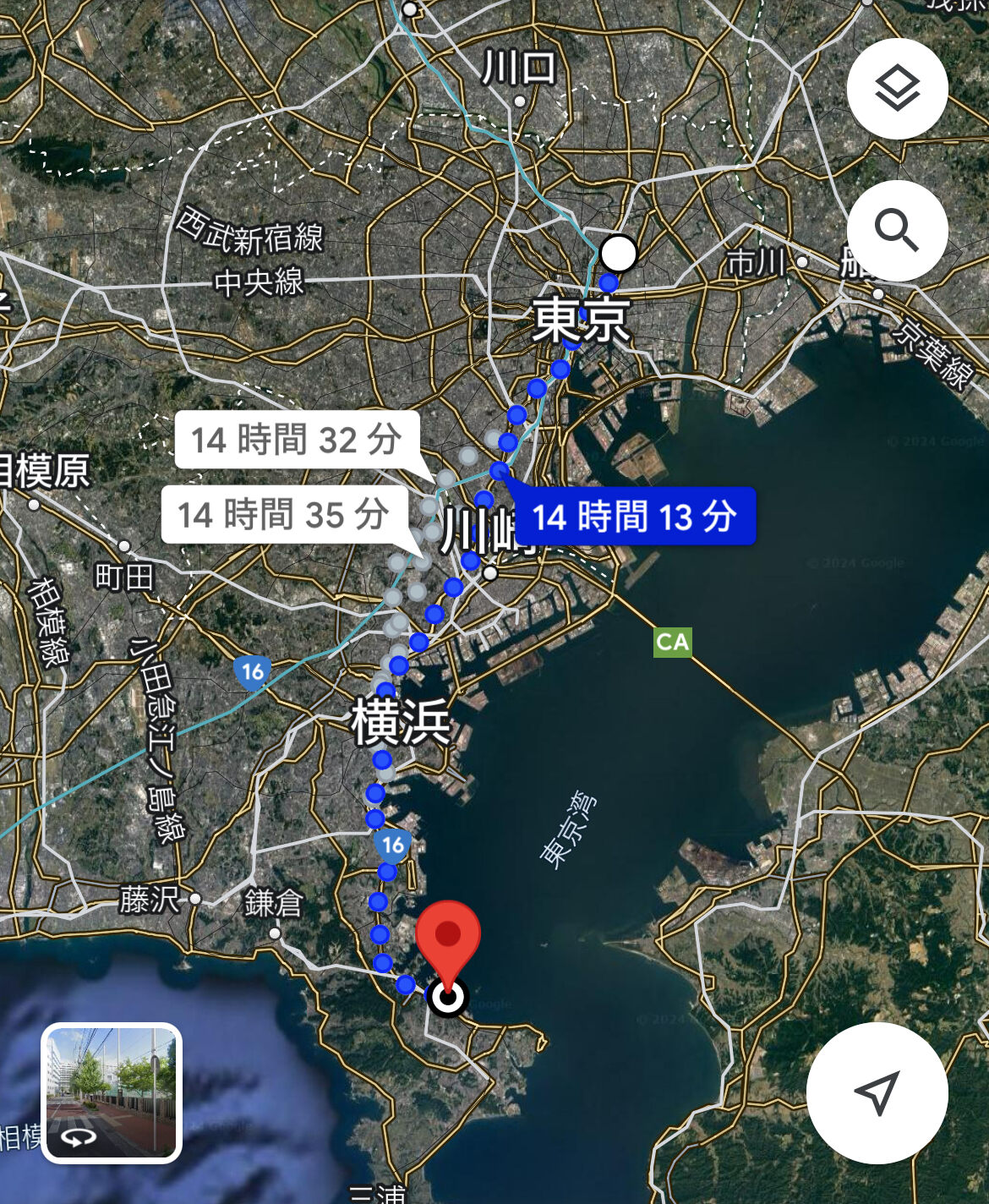This screenshot has width=989, height=1204.
Task: Select the 14 時間 32 分 alternate route
Action: (297, 440)
